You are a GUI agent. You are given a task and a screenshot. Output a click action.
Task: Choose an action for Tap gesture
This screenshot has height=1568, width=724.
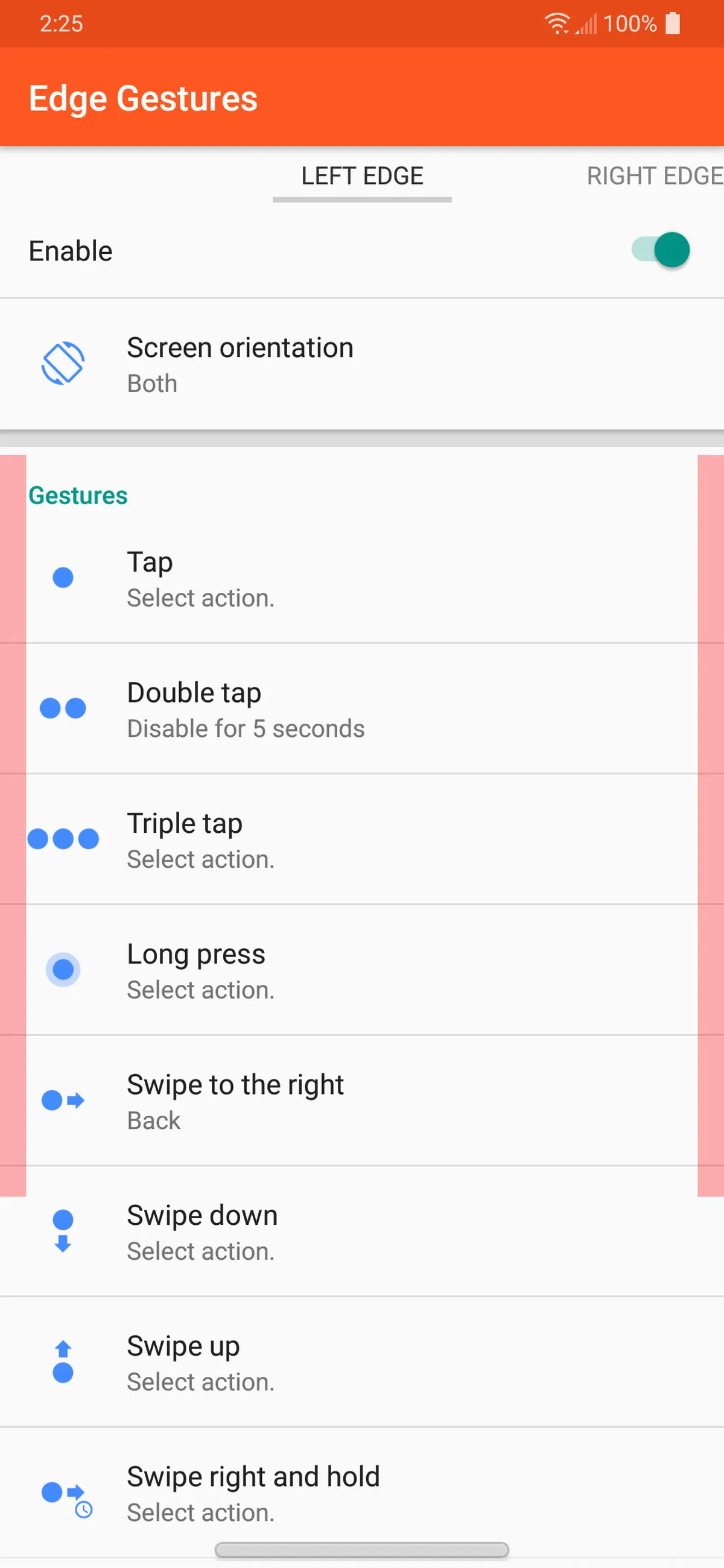tap(361, 578)
